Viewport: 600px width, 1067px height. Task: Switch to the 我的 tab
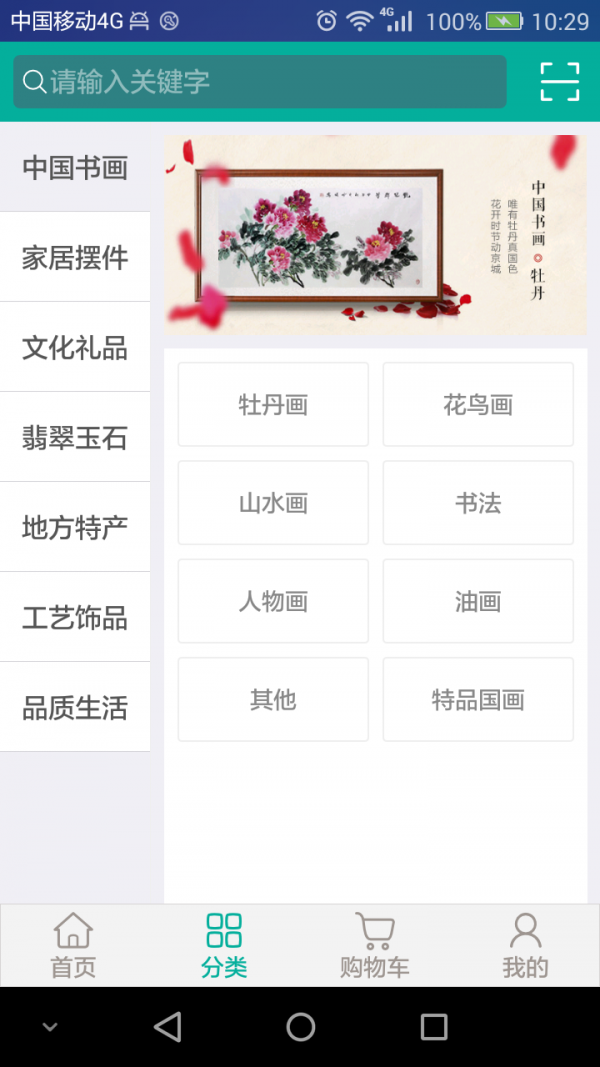pyautogui.click(x=525, y=945)
